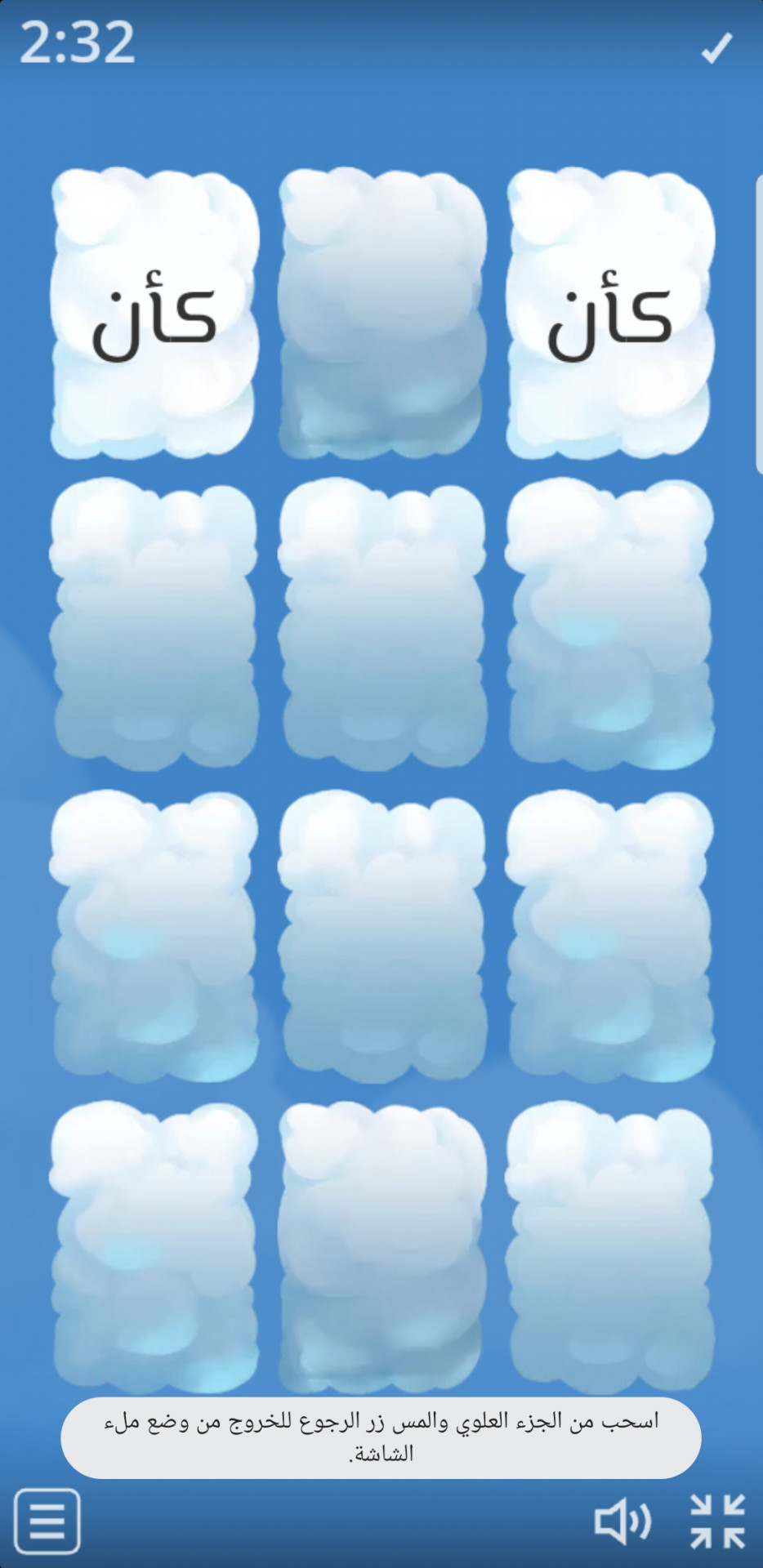
Task: Flip the middle cloud card in the top row
Action: pyautogui.click(x=382, y=314)
